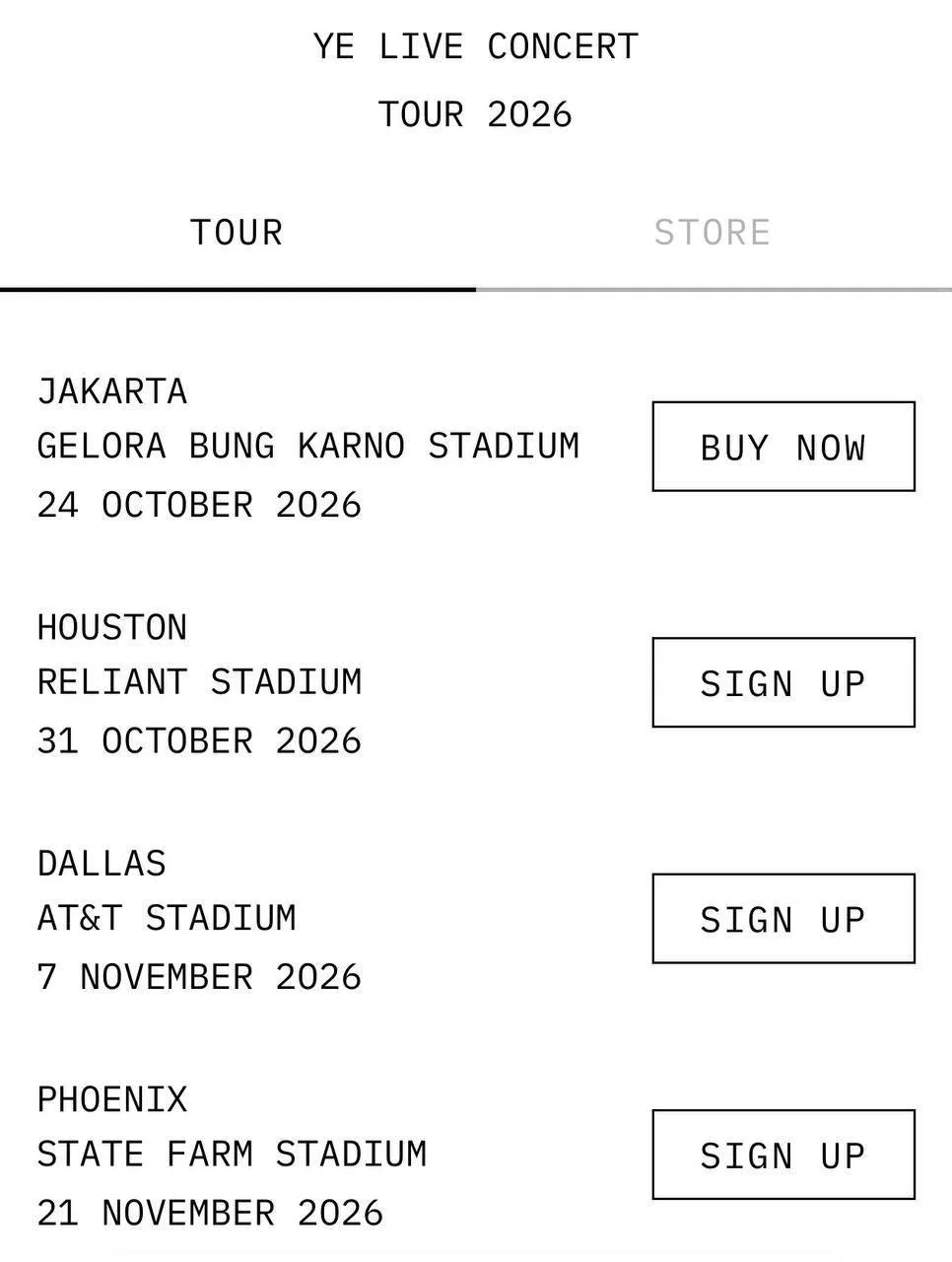Switch to the STORE tab

click(713, 233)
